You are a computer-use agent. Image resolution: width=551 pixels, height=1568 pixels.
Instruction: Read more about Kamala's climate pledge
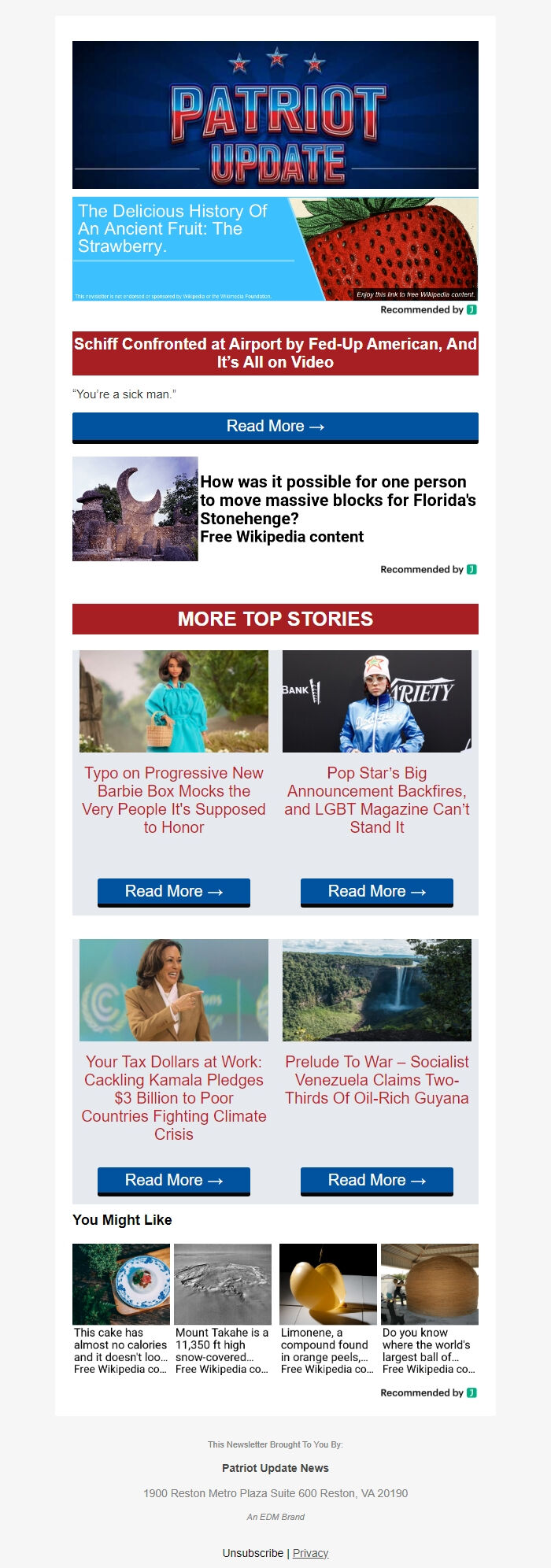pyautogui.click(x=173, y=1181)
